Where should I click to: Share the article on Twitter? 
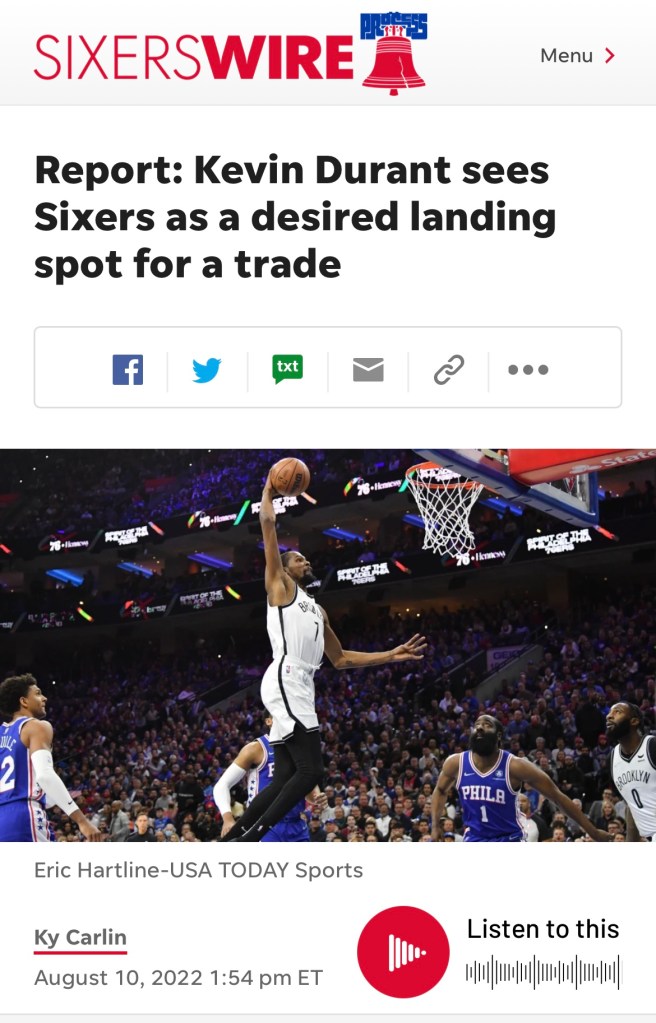point(207,370)
